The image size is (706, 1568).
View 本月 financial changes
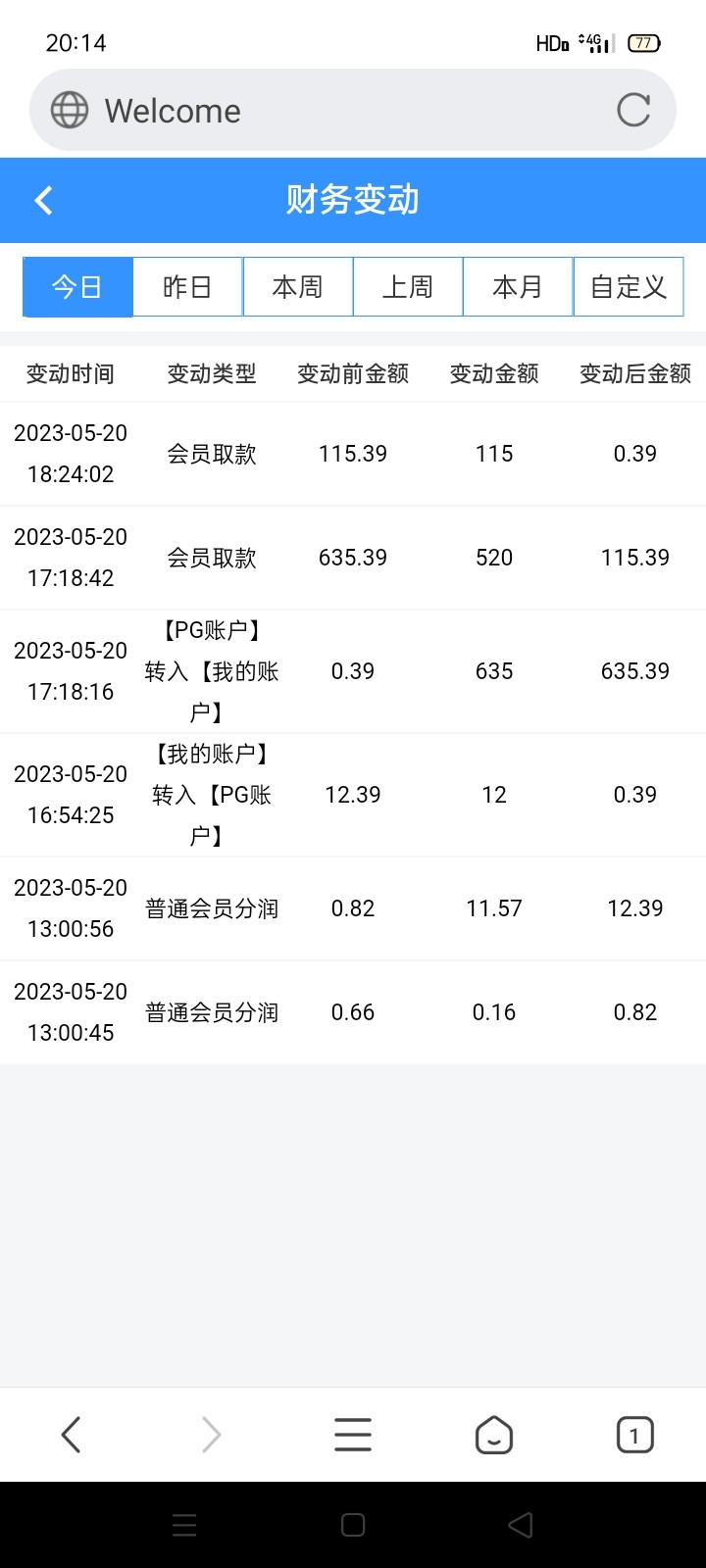coord(517,287)
